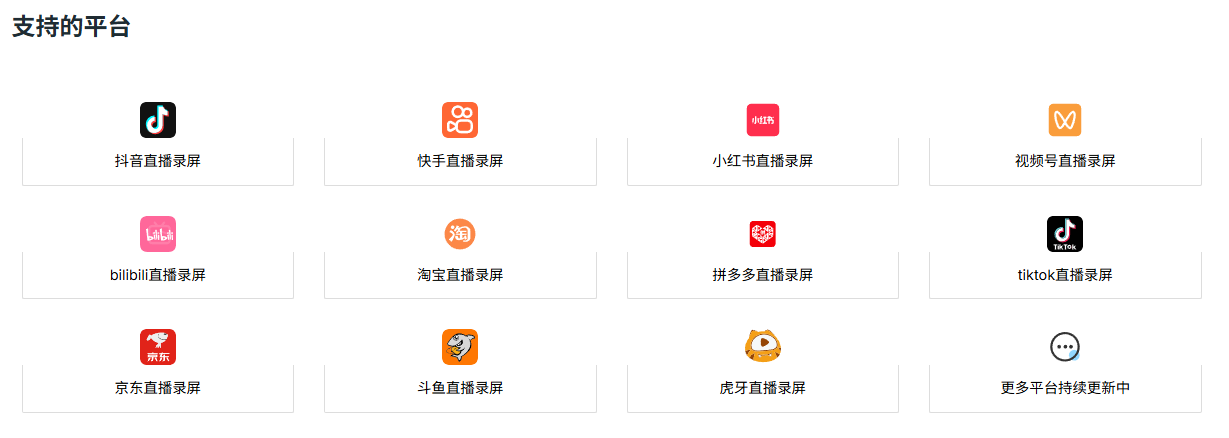Open the 京东直播录屏 platform card
Screen dimensions: 1229x438
tap(158, 388)
